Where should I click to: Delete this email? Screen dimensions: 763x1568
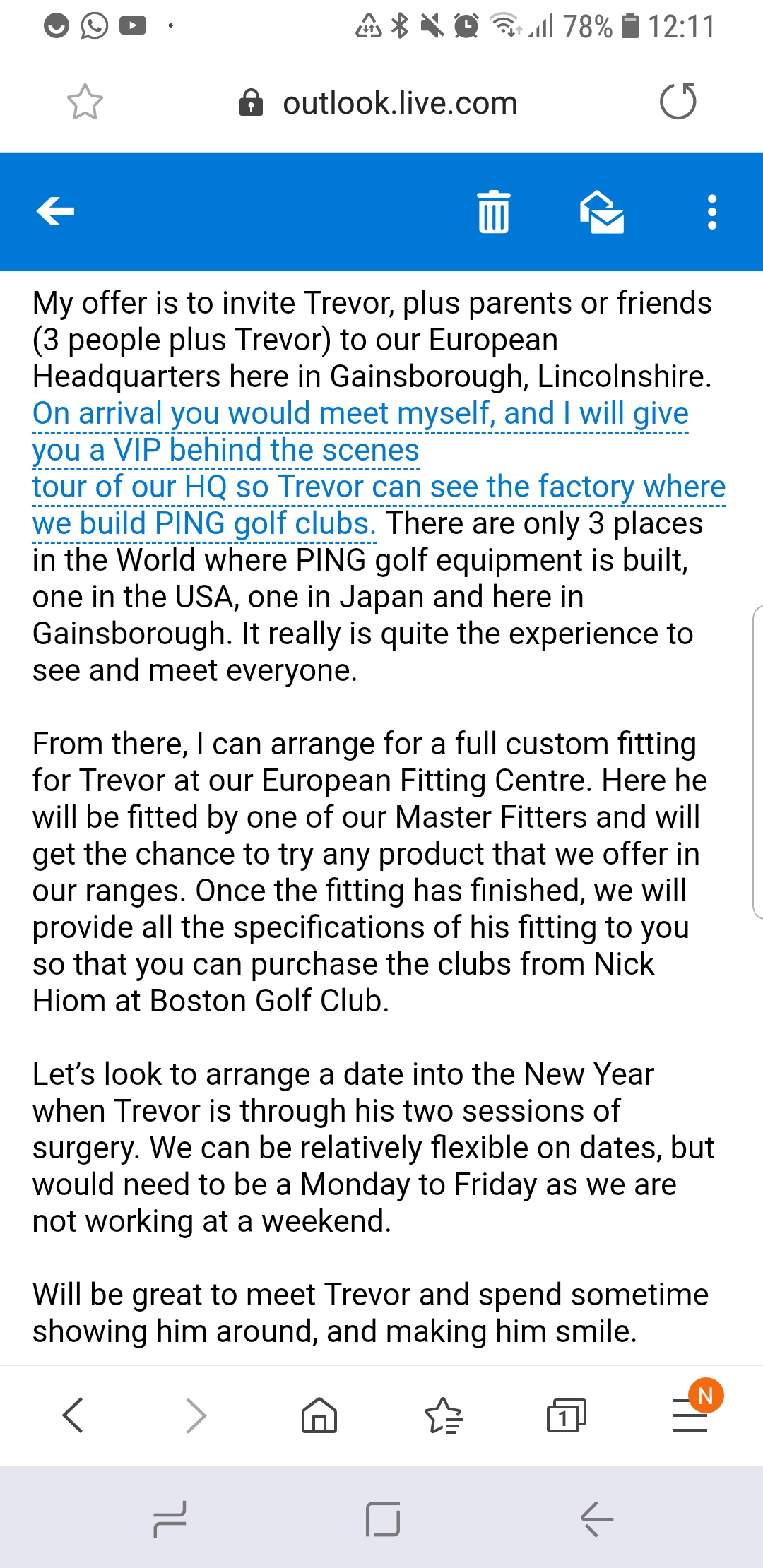[493, 212]
